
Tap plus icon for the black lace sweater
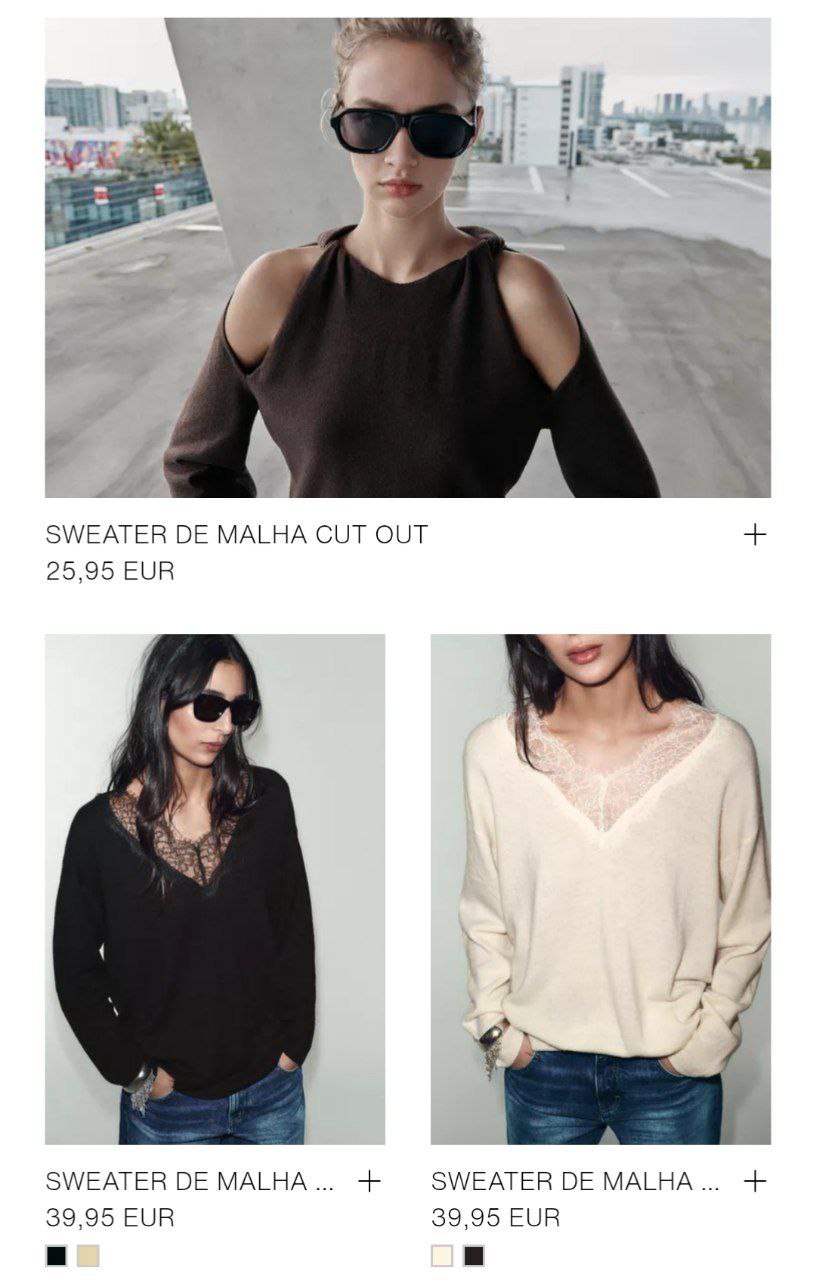coord(369,1181)
